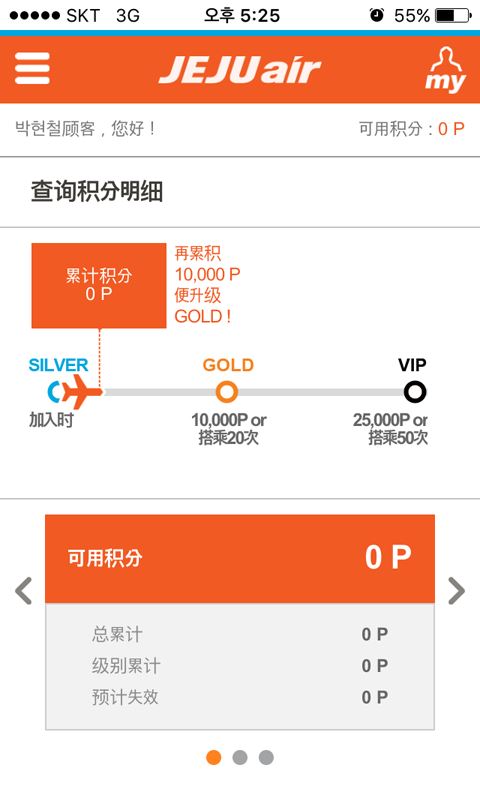Image resolution: width=480 pixels, height=800 pixels.
Task: Open the my account page
Action: [446, 70]
